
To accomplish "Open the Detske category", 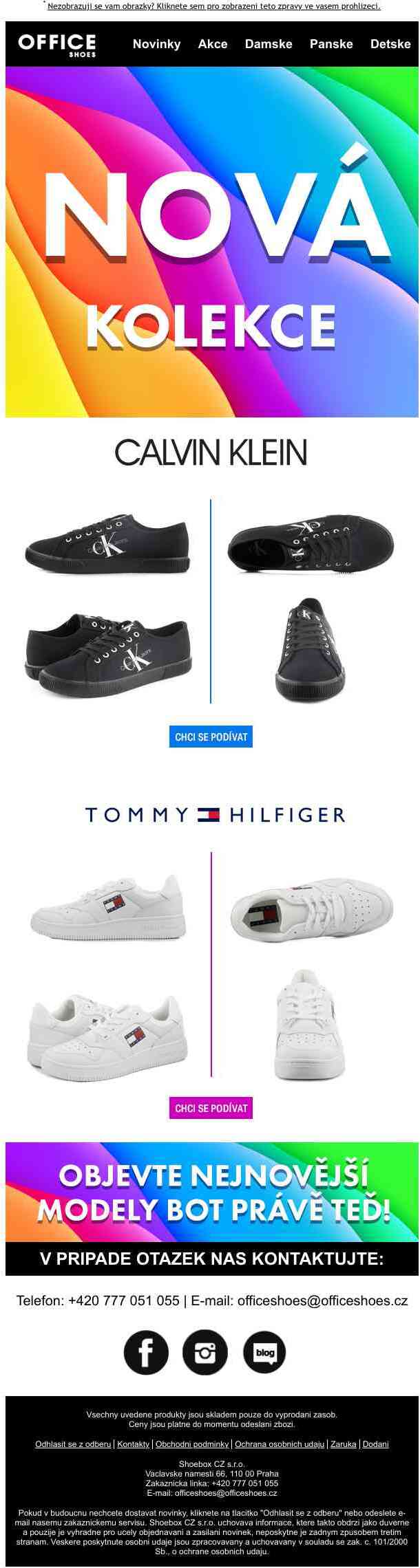I will (x=390, y=44).
